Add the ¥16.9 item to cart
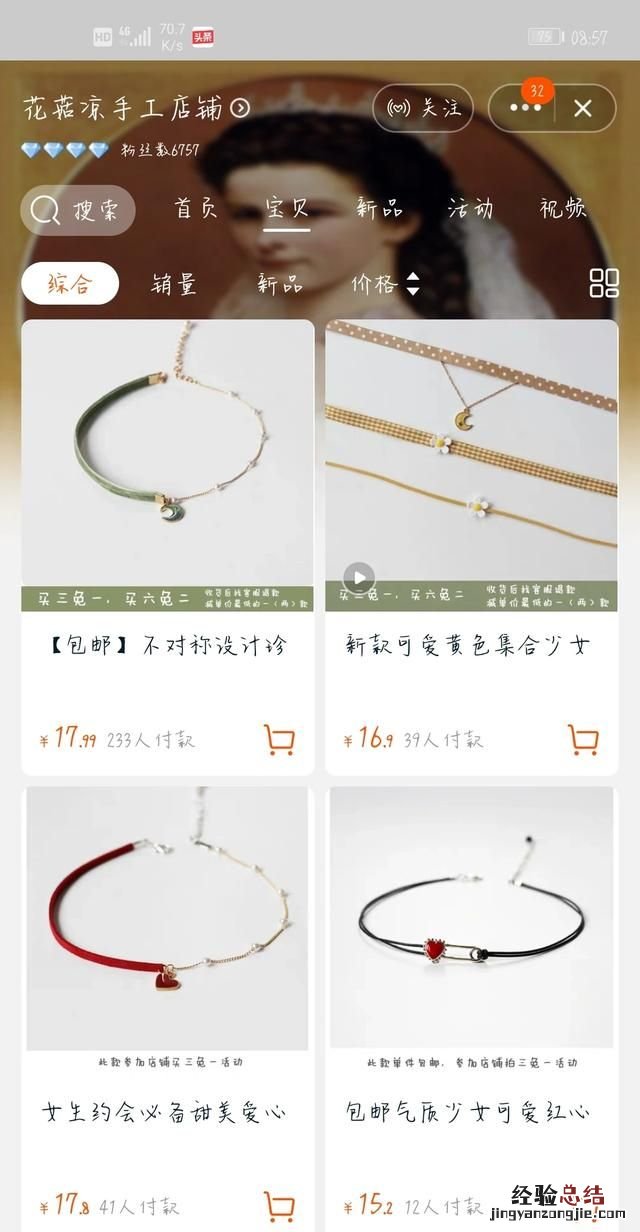 point(583,740)
